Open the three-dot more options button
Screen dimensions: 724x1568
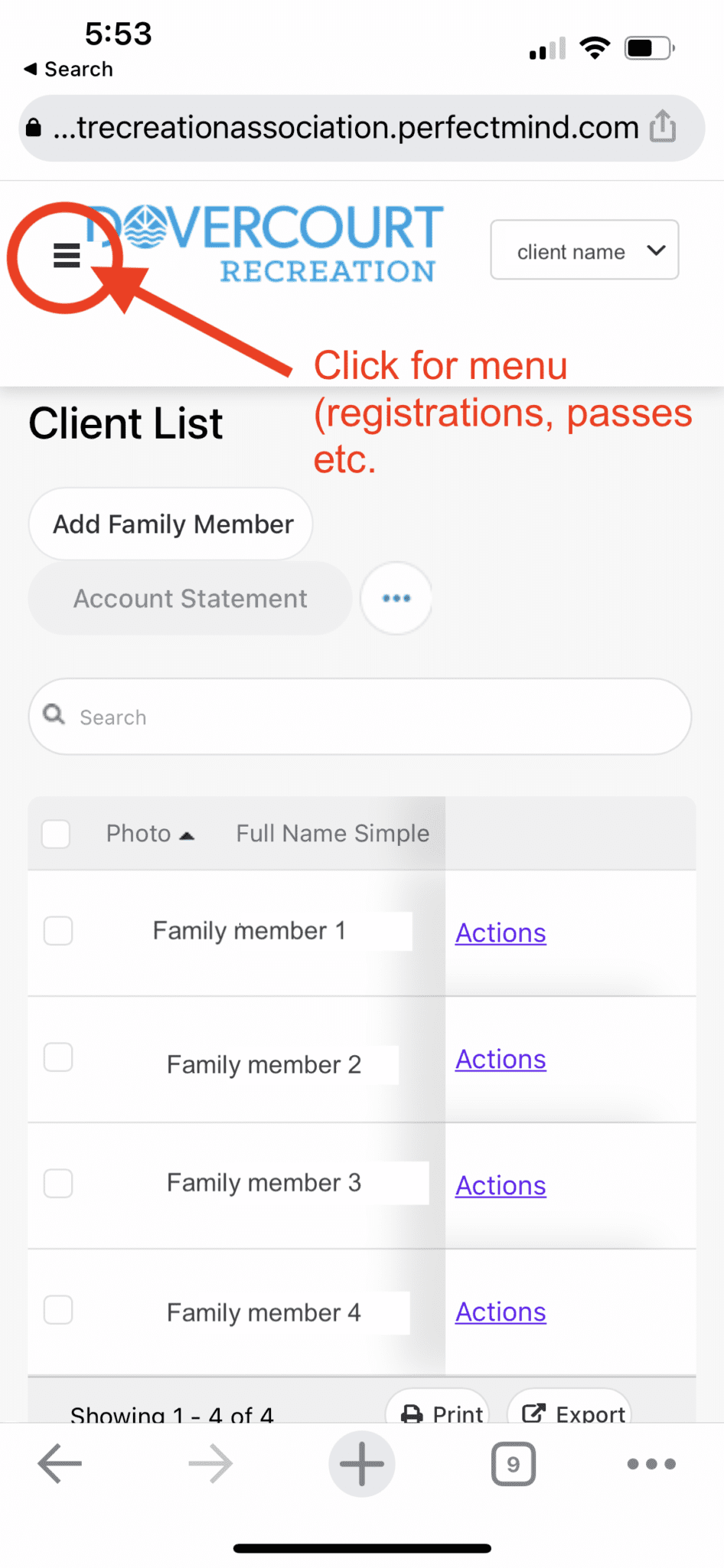pyautogui.click(x=396, y=599)
